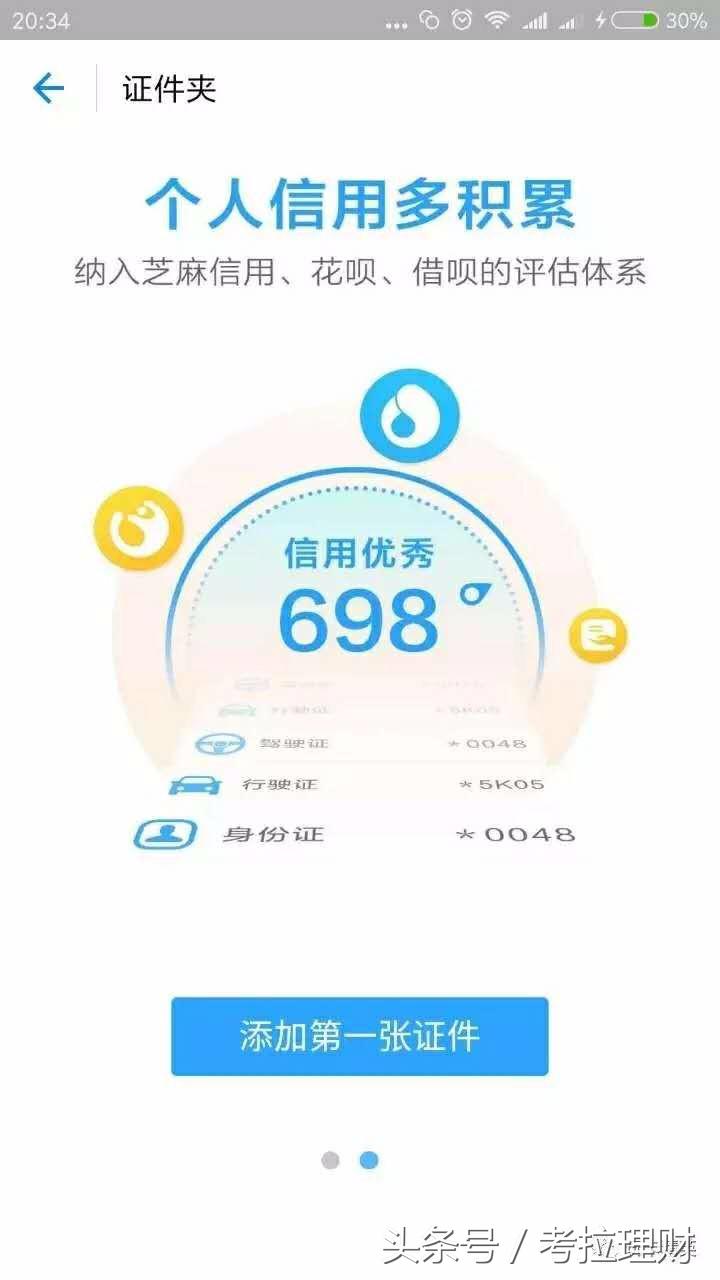Tap the blue Zhima Credit droplet icon
Viewport: 720px width, 1280px height.
tap(410, 412)
